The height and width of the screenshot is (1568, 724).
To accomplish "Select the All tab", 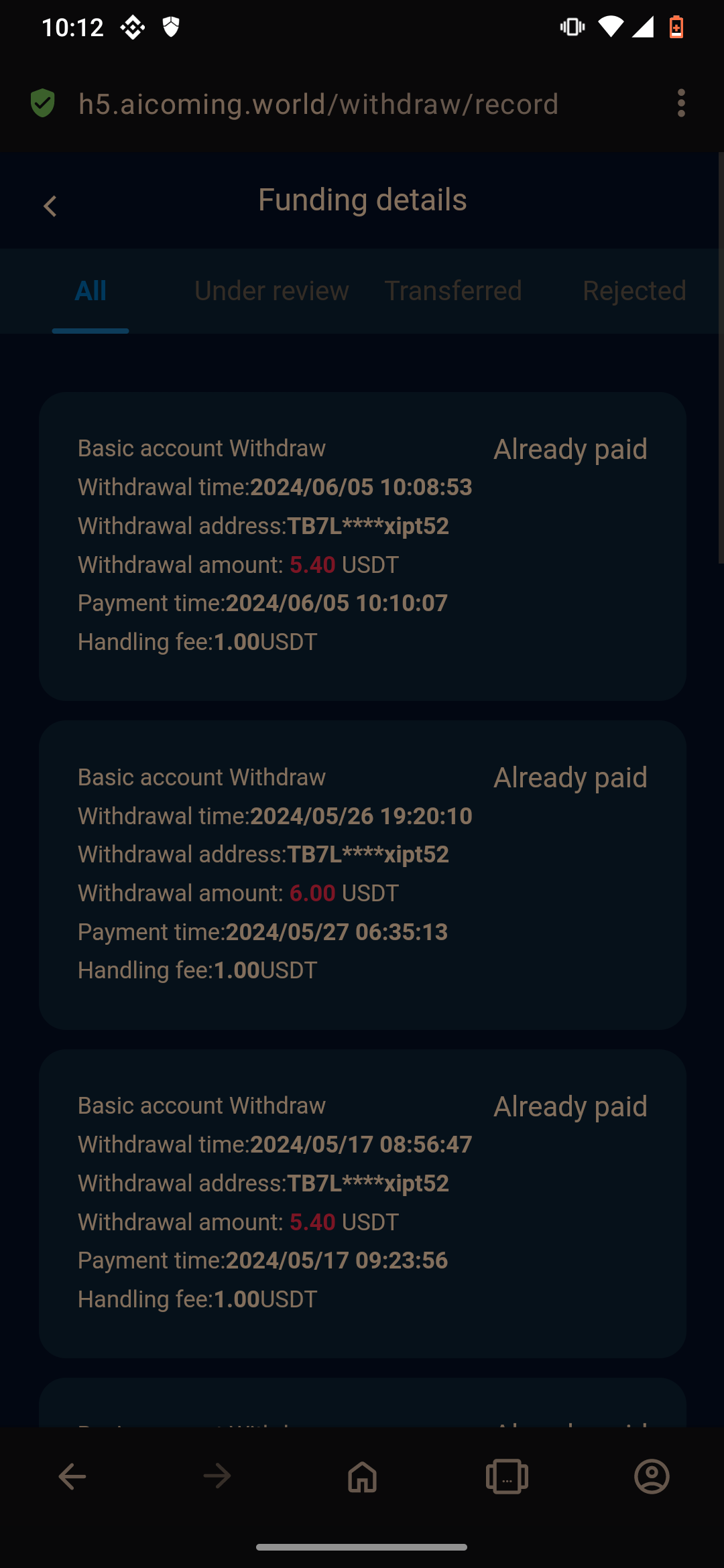I will (x=90, y=291).
